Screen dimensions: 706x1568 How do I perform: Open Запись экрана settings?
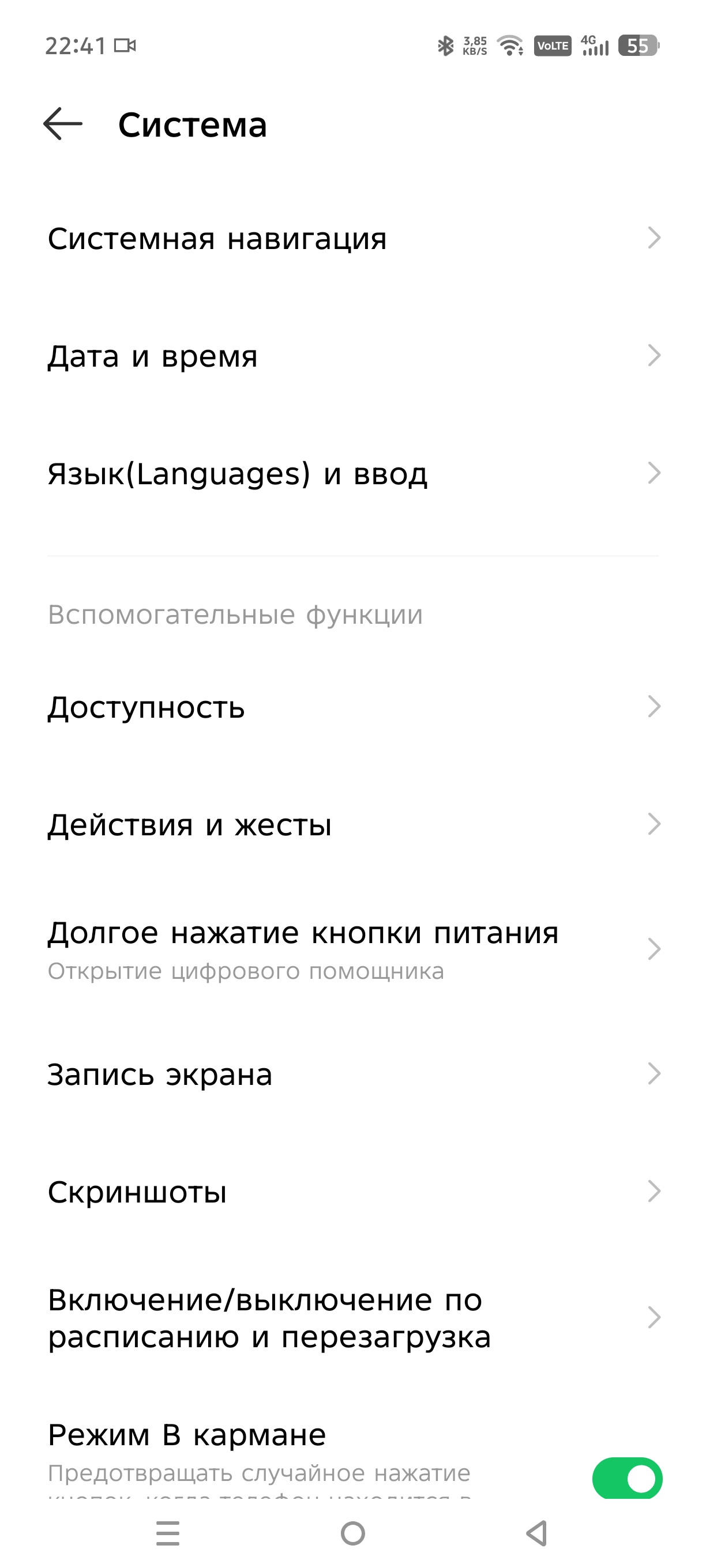click(354, 1074)
